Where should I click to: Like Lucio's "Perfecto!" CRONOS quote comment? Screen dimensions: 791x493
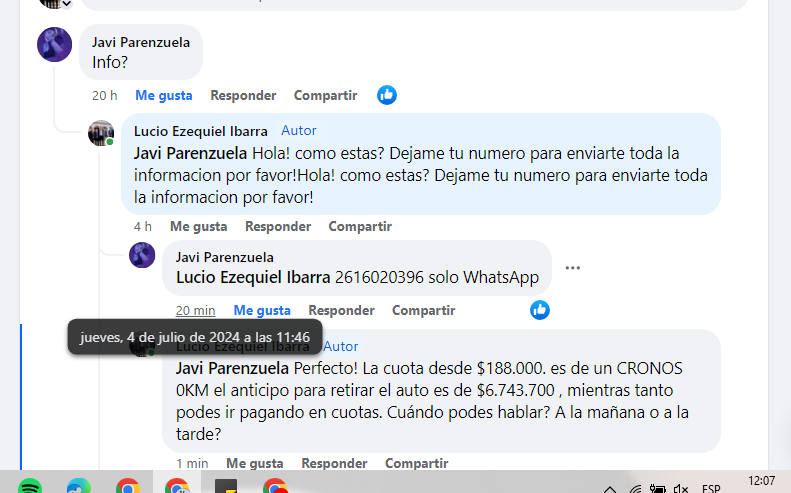[254, 463]
